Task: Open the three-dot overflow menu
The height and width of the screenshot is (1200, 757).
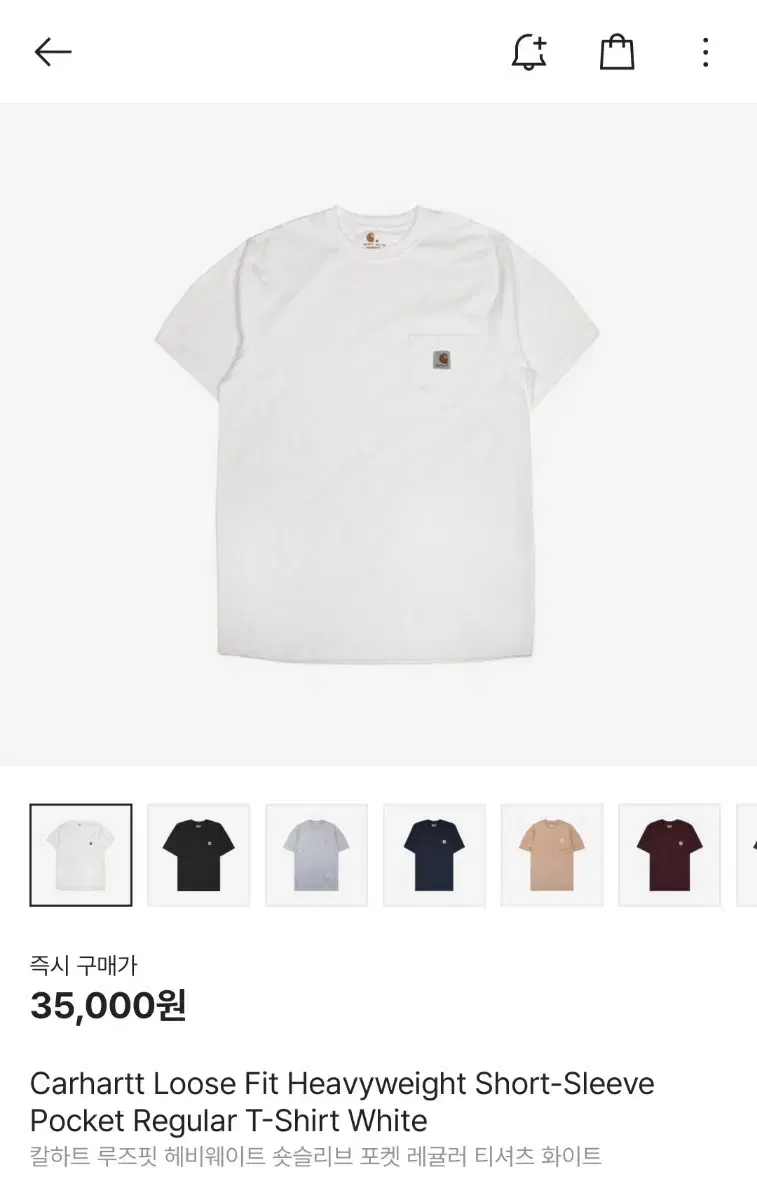Action: (x=705, y=52)
